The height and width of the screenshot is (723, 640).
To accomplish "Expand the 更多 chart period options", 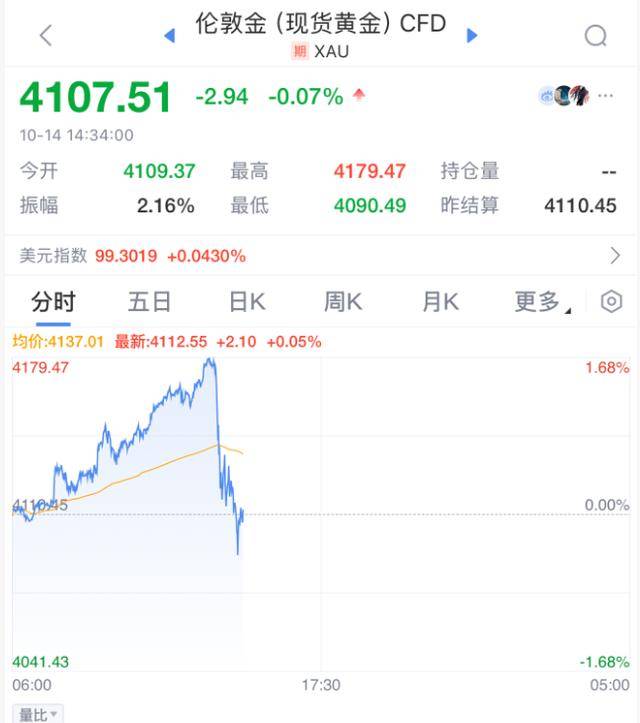I will coord(540,302).
